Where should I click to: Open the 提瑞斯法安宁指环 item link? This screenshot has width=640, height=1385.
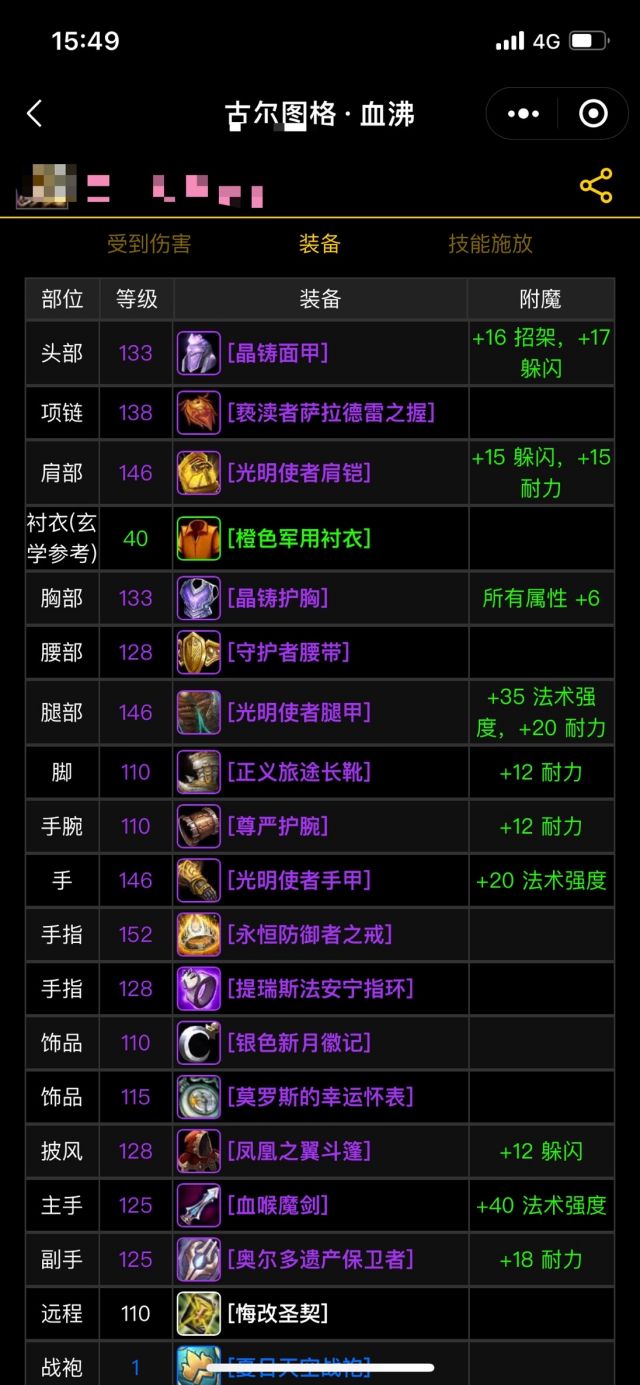(320, 989)
